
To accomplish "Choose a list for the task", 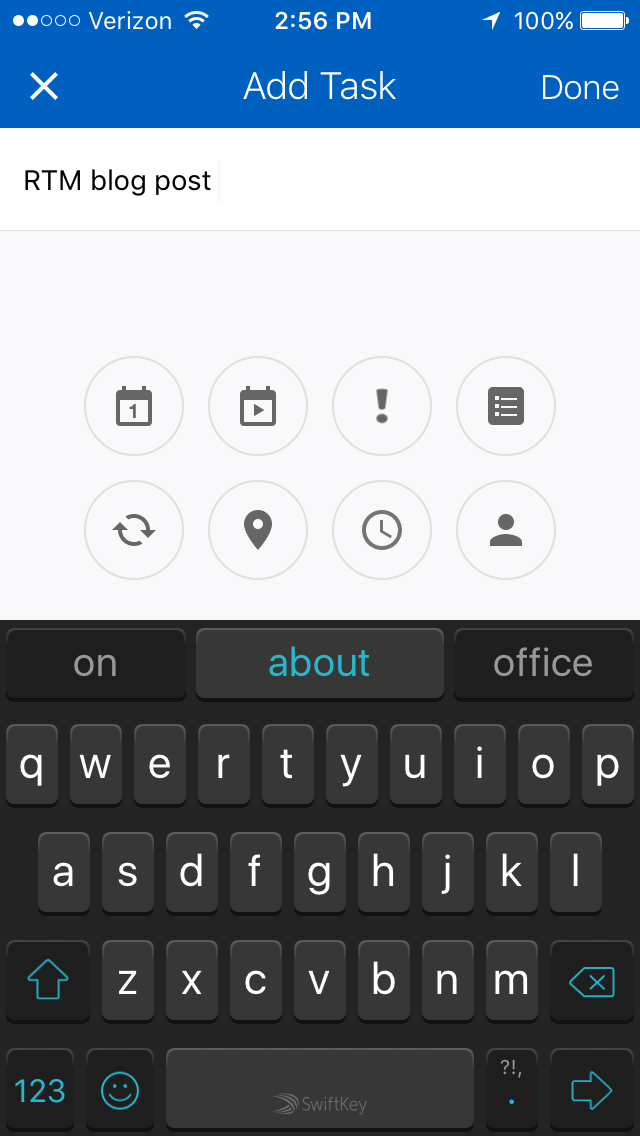I will click(x=506, y=406).
